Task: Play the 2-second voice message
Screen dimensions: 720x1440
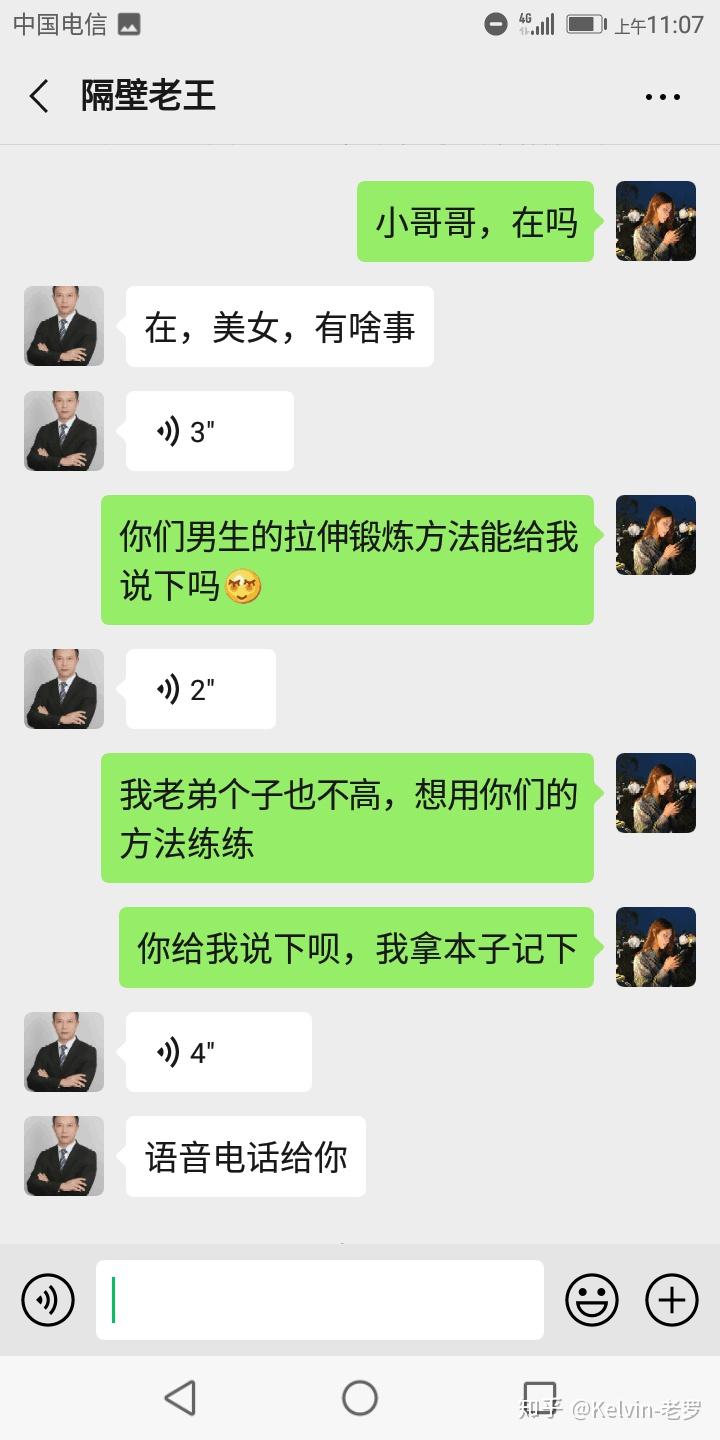Action: (200, 689)
